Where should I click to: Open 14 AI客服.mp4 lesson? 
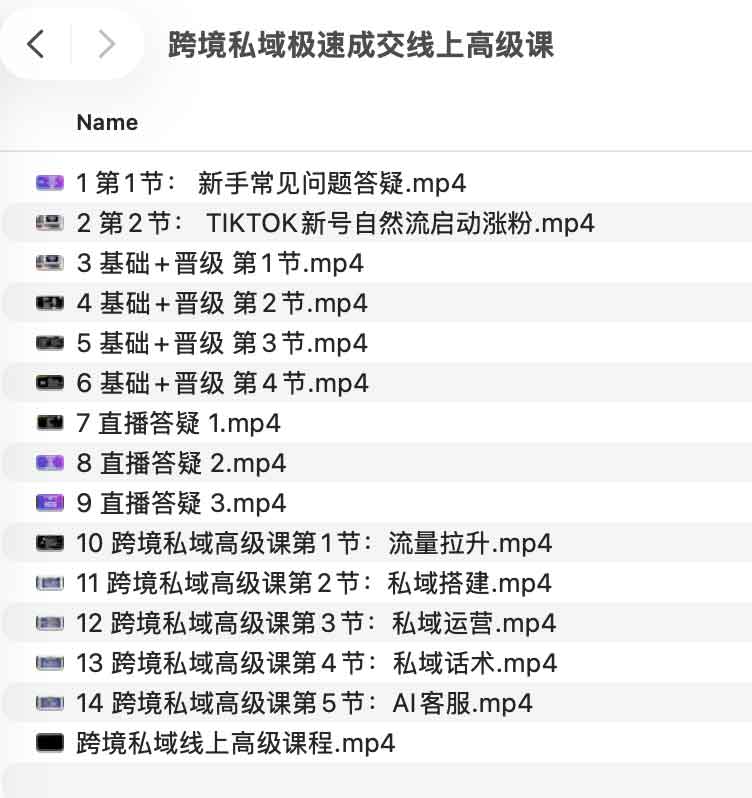290,703
